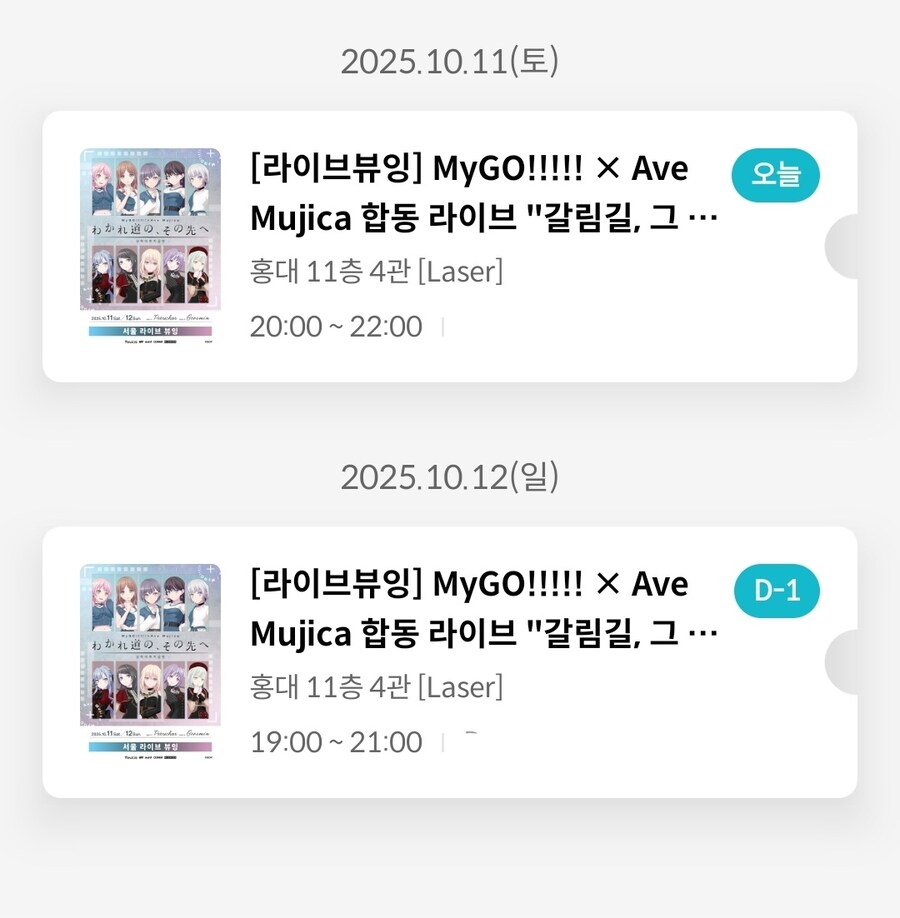This screenshot has height=918, width=900.
Task: Open the ticket for the 19:00 ~ 21:00 showing
Action: tap(450, 662)
